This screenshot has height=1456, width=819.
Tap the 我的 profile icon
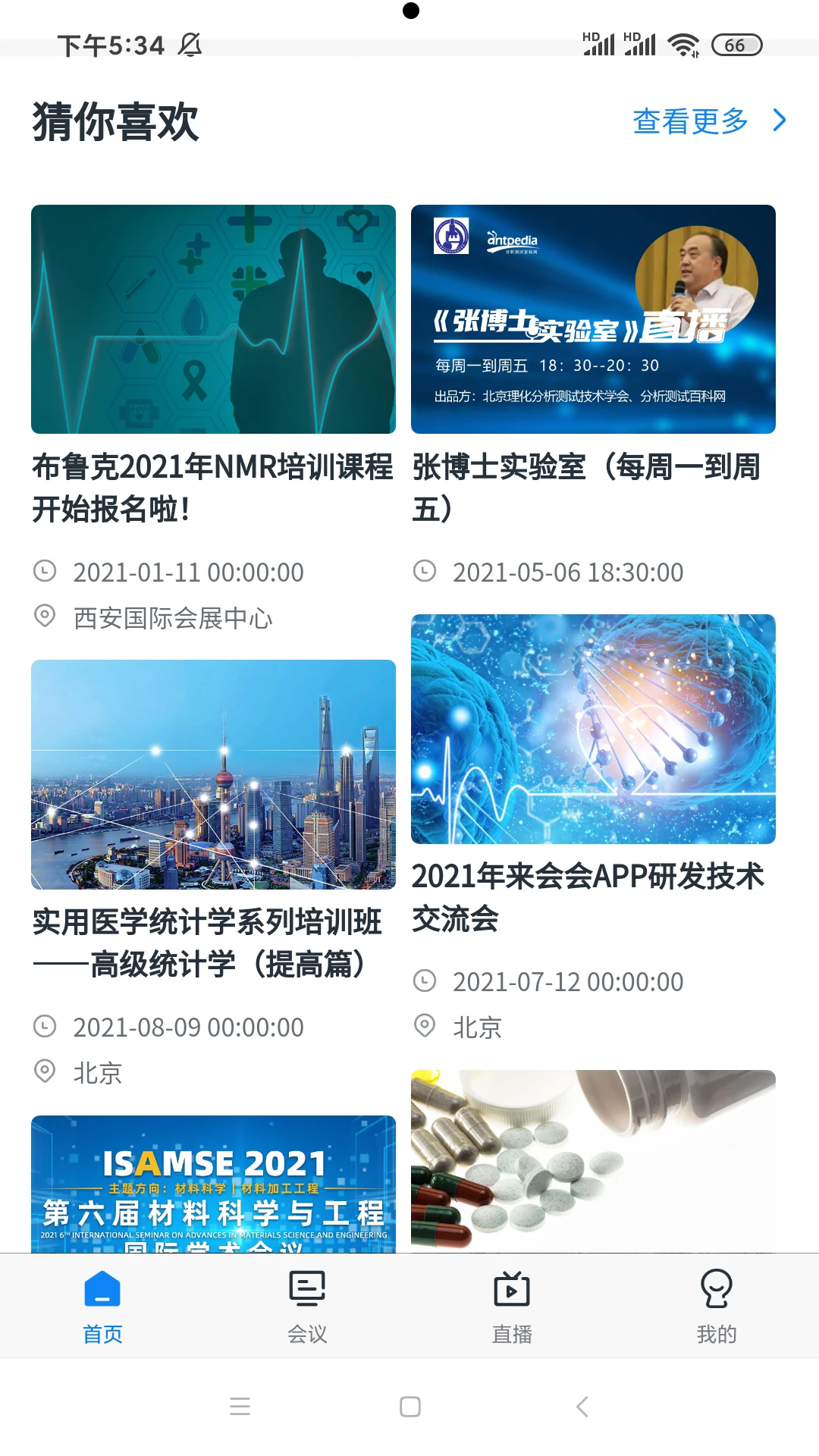tap(716, 1287)
